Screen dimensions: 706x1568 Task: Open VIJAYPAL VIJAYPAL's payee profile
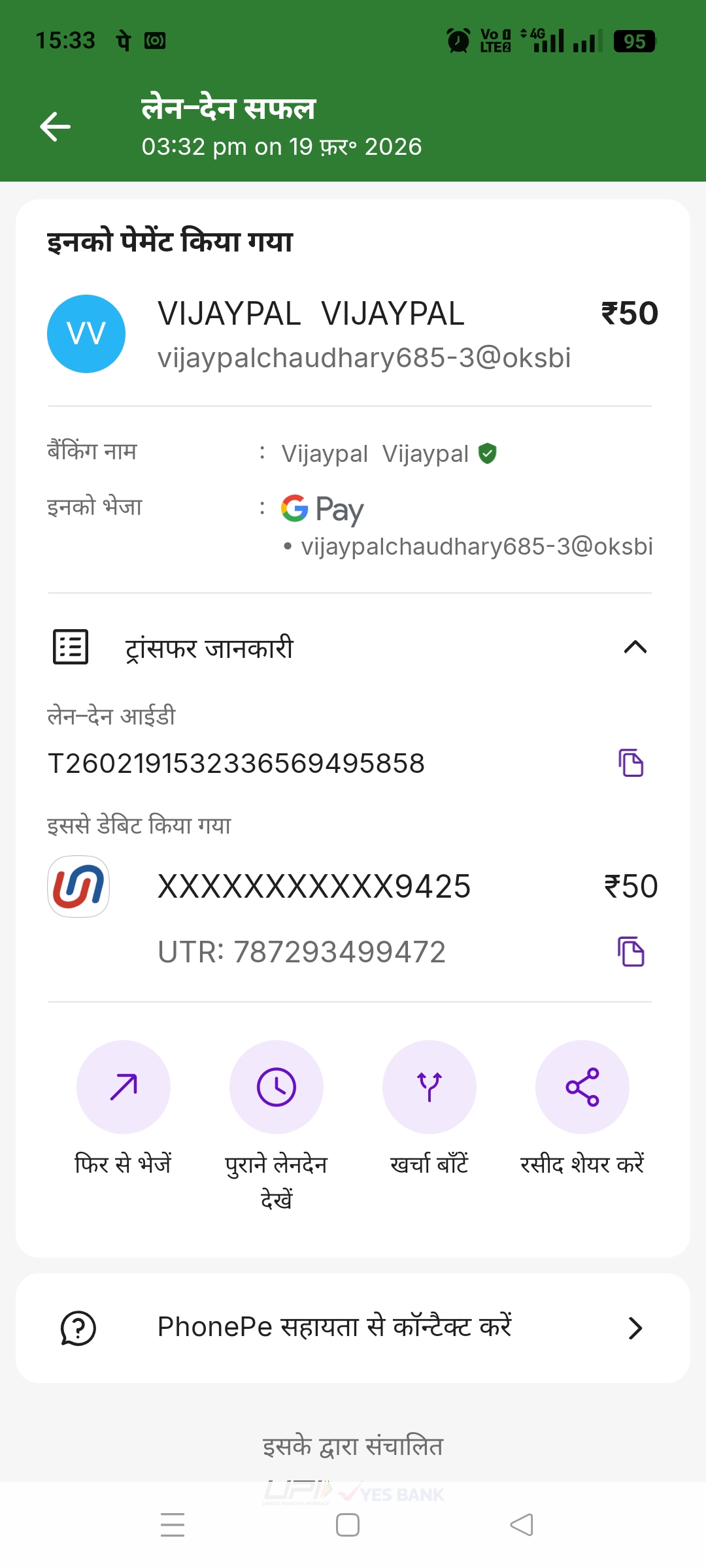coord(86,334)
